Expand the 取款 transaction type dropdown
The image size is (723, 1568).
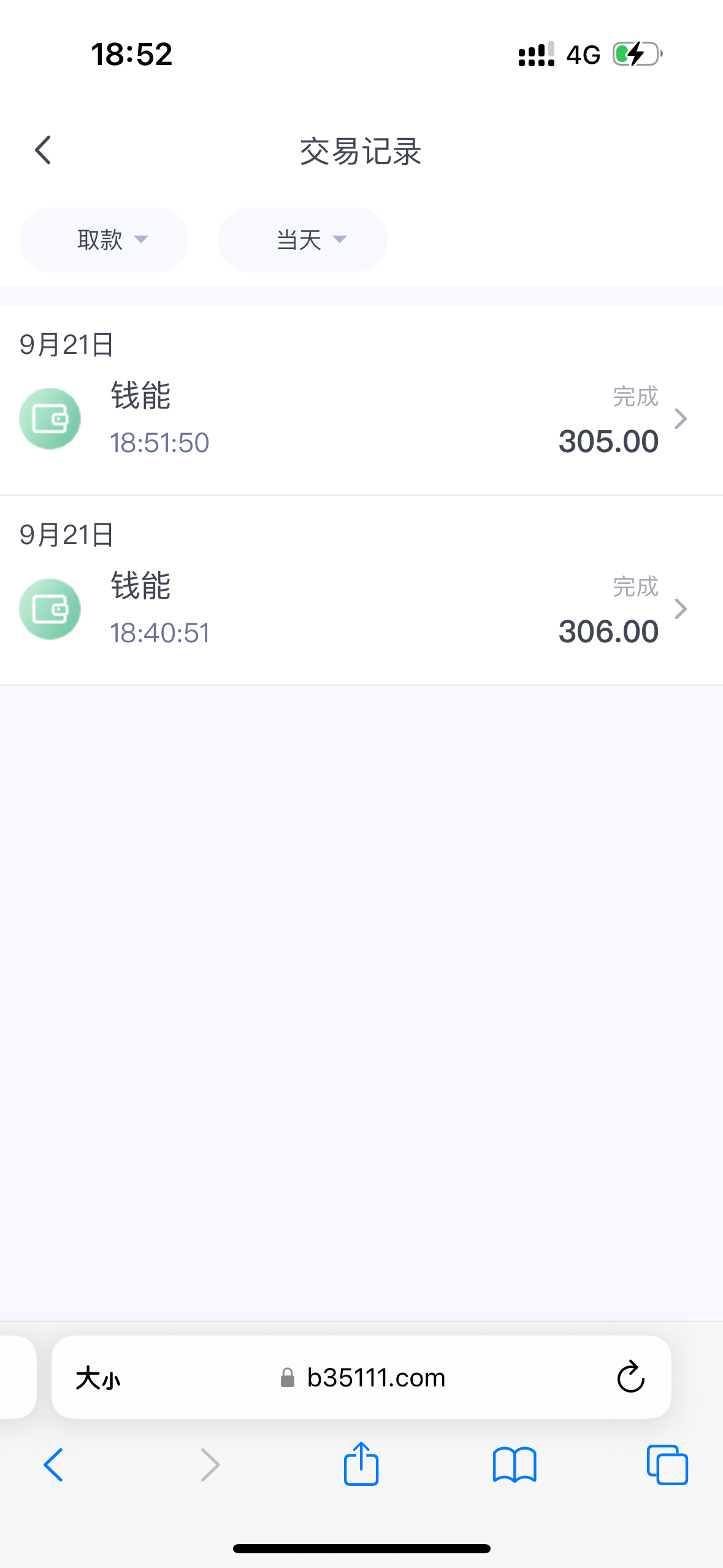[x=104, y=240]
